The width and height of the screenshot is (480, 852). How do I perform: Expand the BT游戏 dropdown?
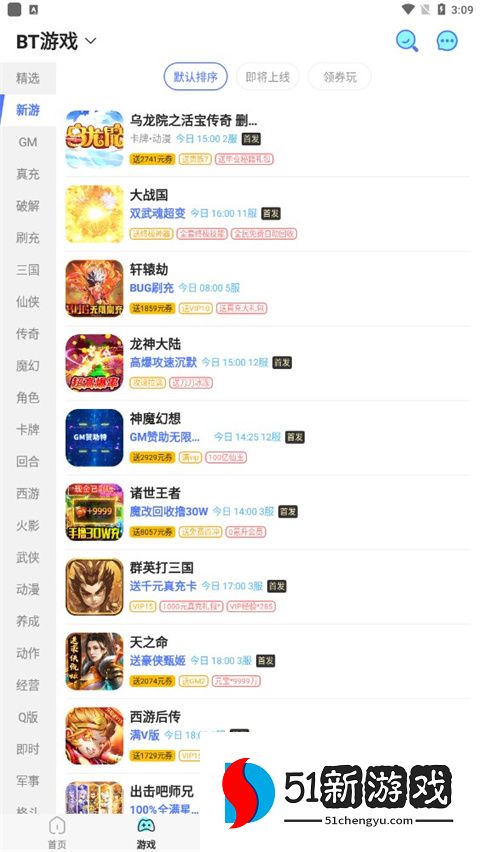pos(57,41)
